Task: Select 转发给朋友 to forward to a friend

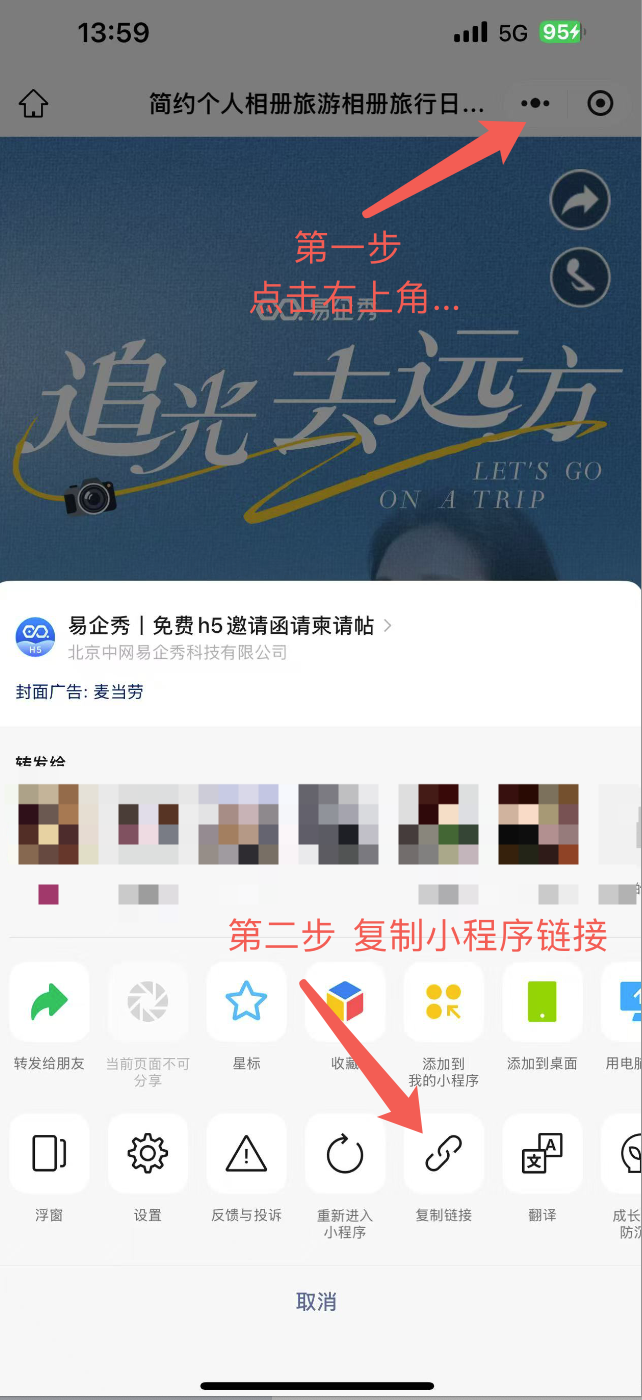Action: [x=49, y=1003]
